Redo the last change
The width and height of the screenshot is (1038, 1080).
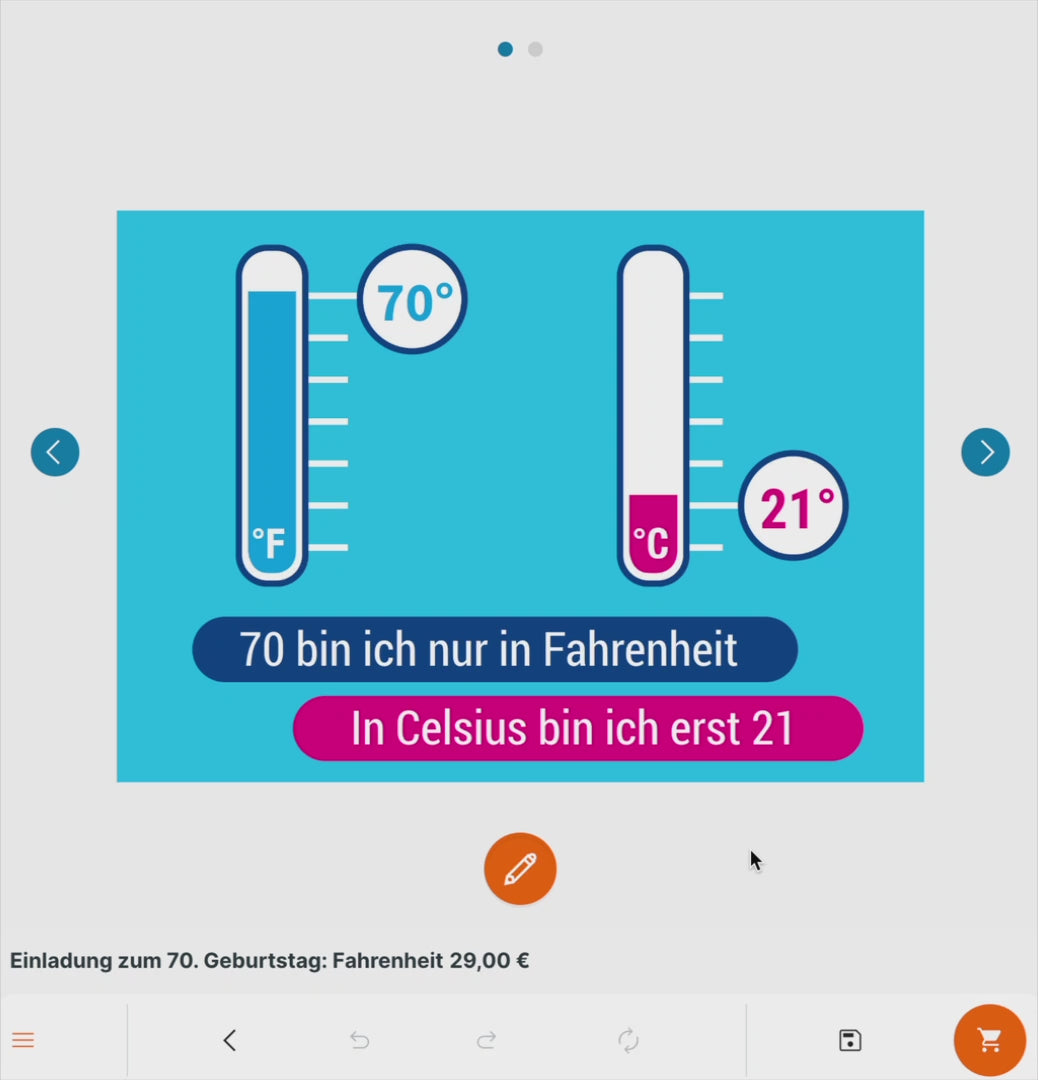click(x=486, y=1040)
